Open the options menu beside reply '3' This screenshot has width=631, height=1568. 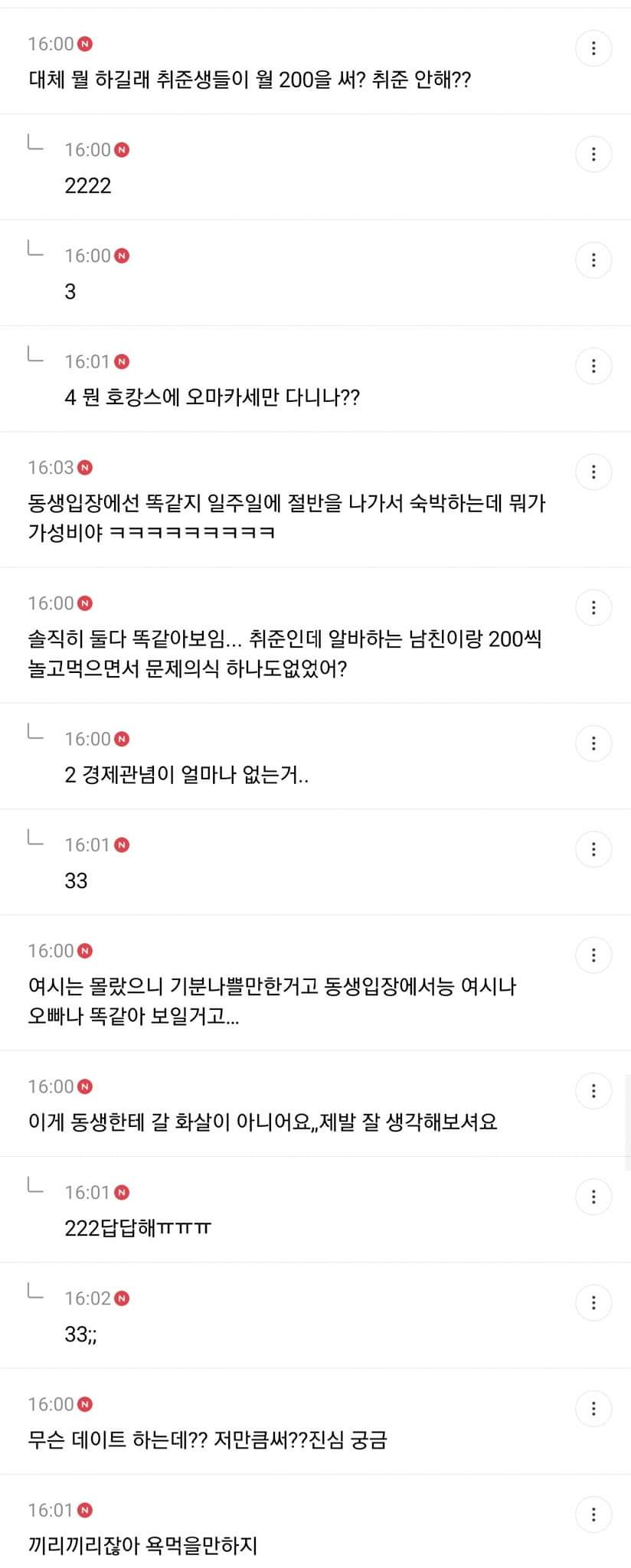pos(593,260)
